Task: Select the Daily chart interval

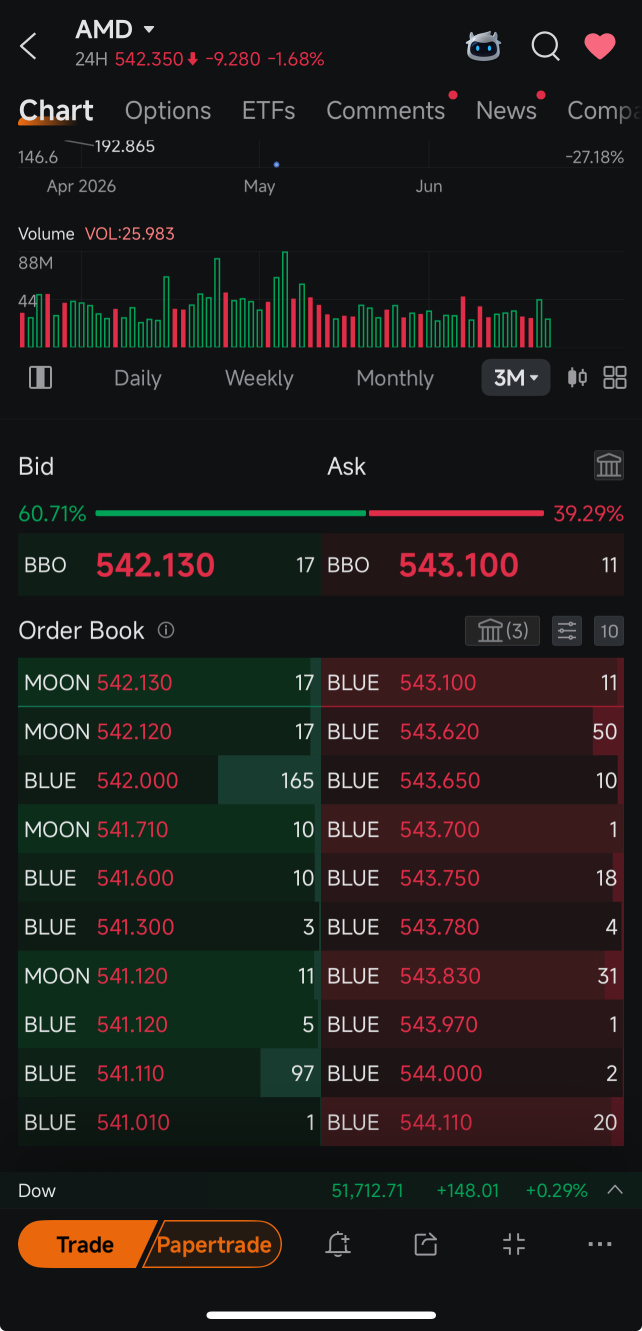Action: click(138, 378)
